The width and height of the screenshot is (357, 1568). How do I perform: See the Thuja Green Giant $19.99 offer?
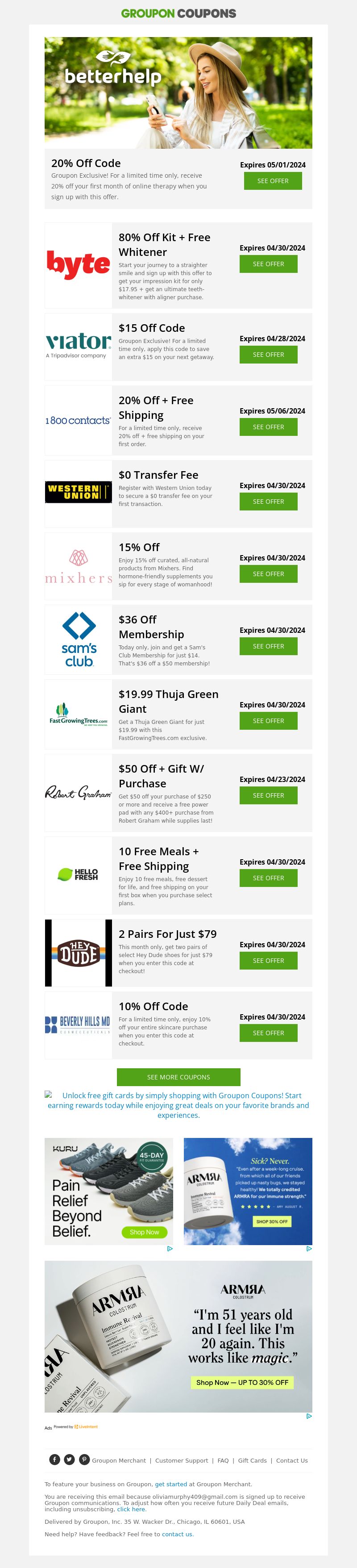[x=268, y=721]
